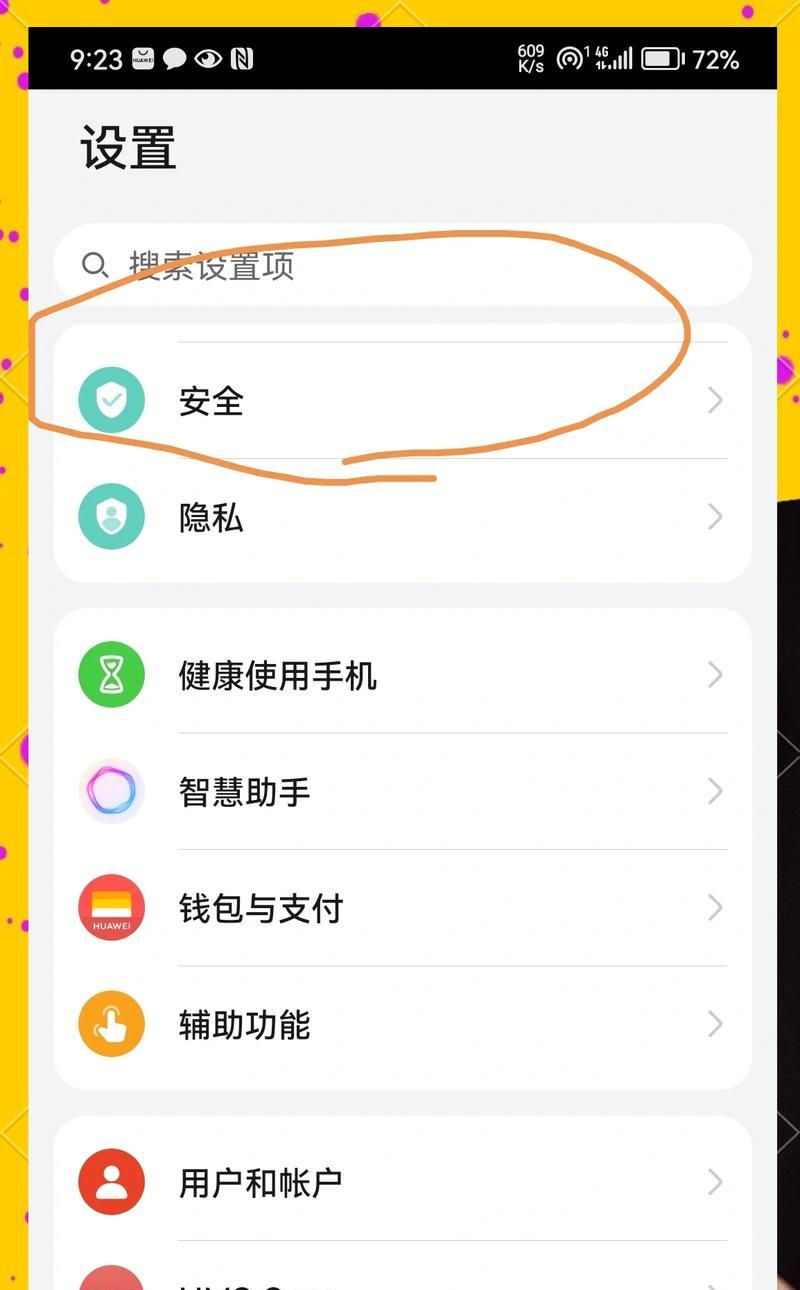Open 安全 settings via its chevron
The height and width of the screenshot is (1290, 800).
(714, 399)
